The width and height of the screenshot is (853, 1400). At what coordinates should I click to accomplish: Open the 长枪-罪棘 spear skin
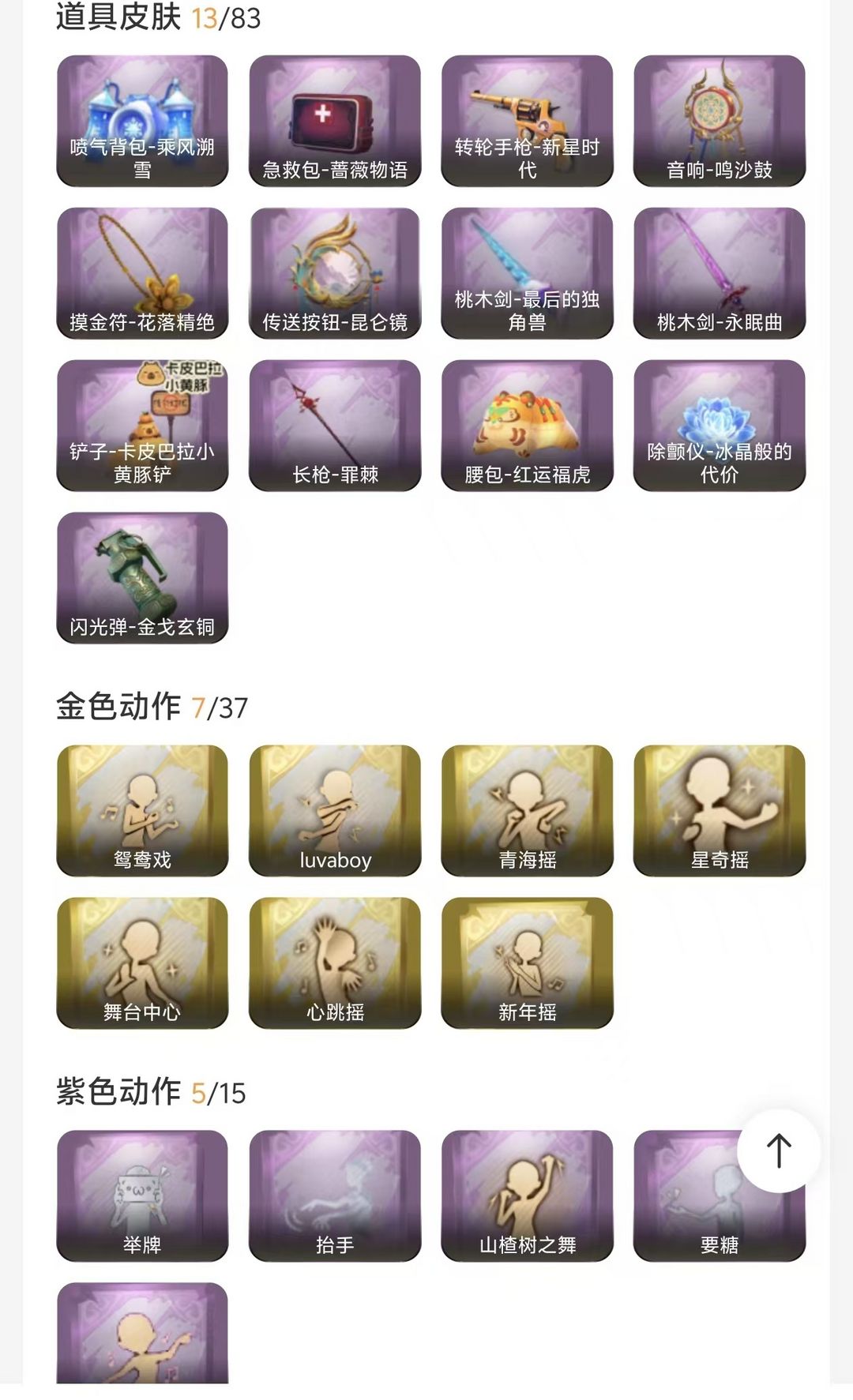(335, 426)
